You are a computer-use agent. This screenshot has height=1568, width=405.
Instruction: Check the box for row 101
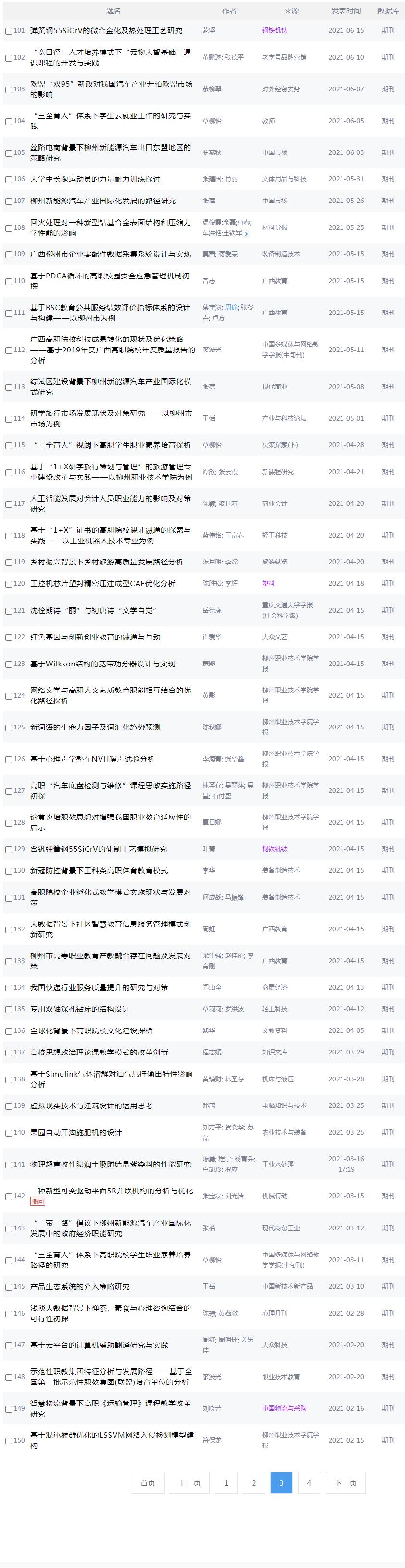(x=9, y=31)
